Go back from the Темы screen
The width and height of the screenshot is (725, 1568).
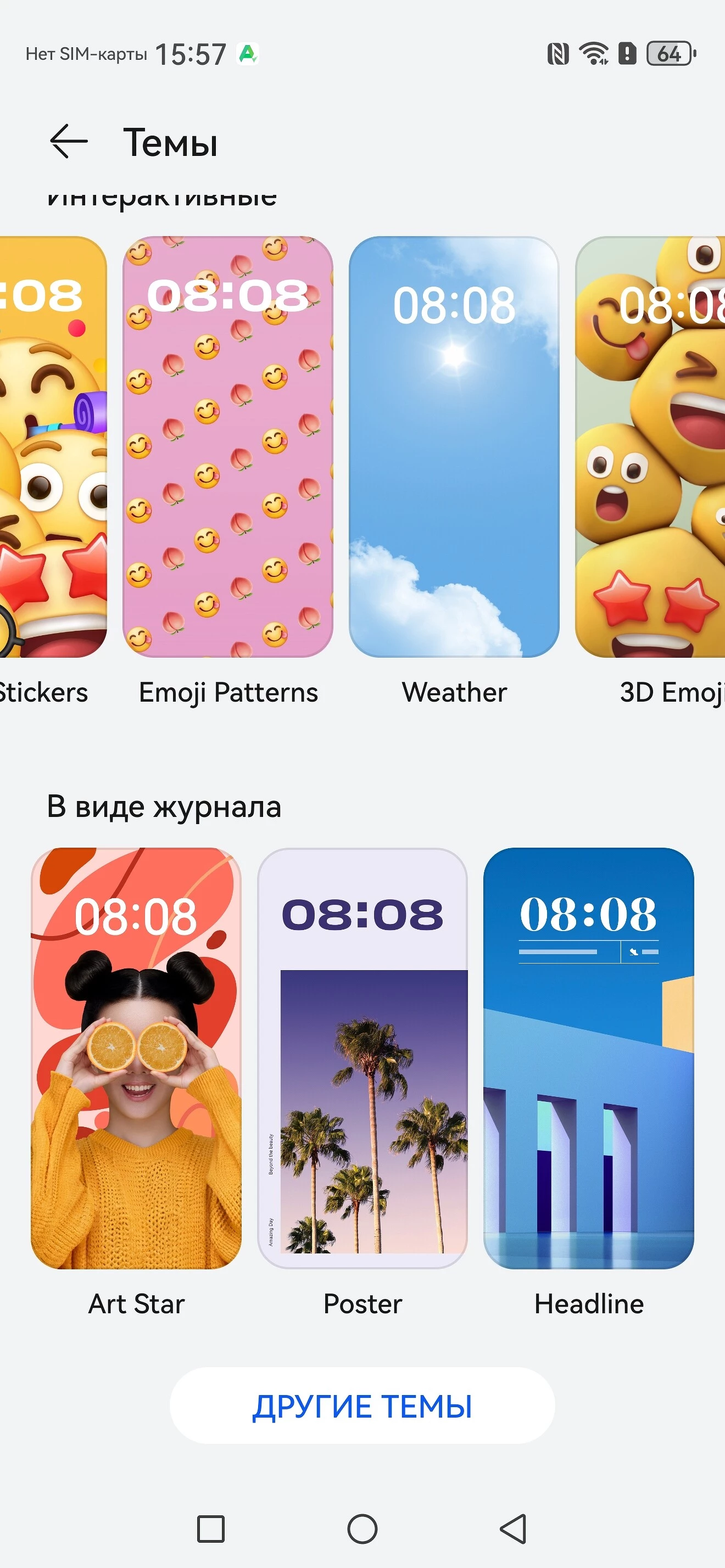(68, 142)
